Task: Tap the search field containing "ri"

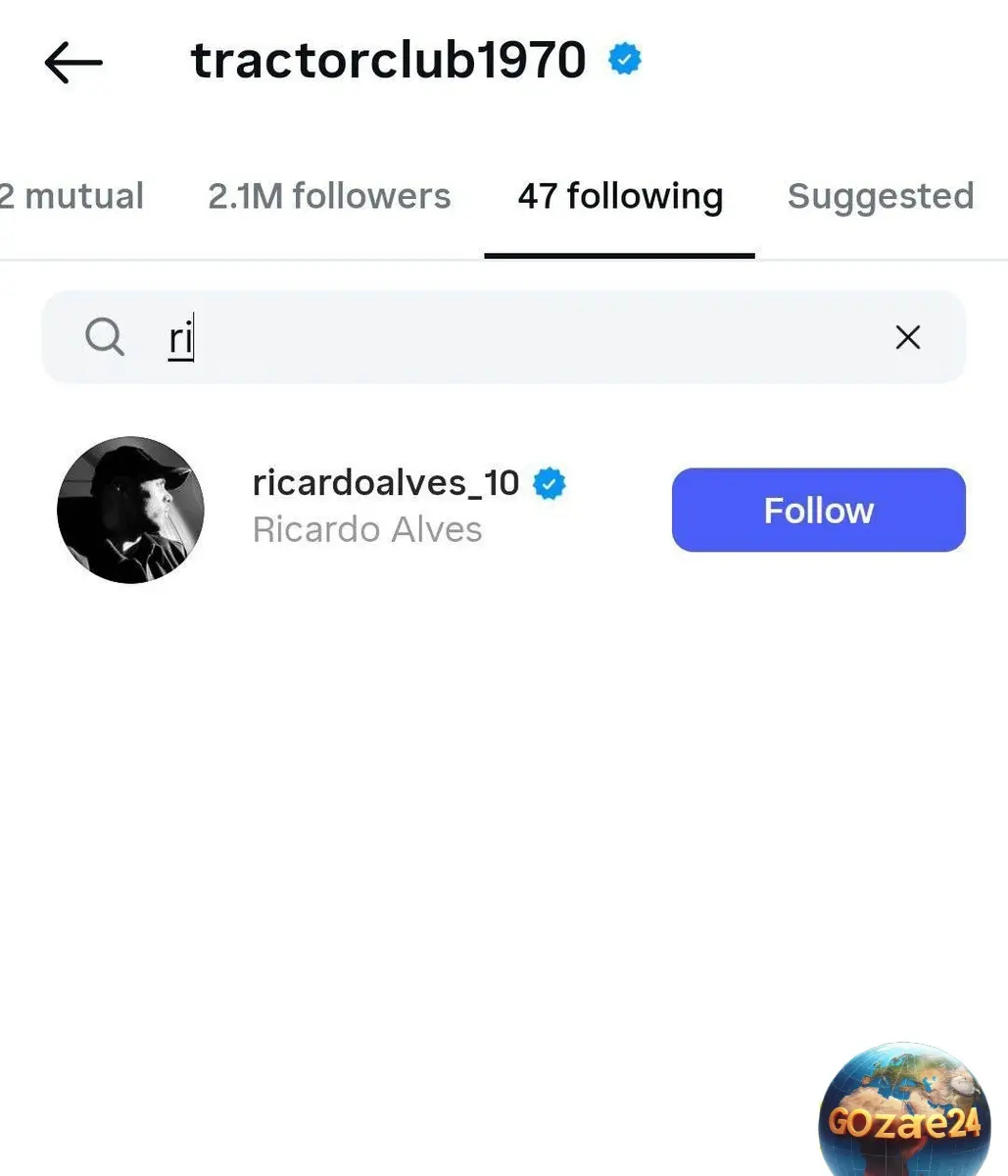Action: click(x=490, y=337)
